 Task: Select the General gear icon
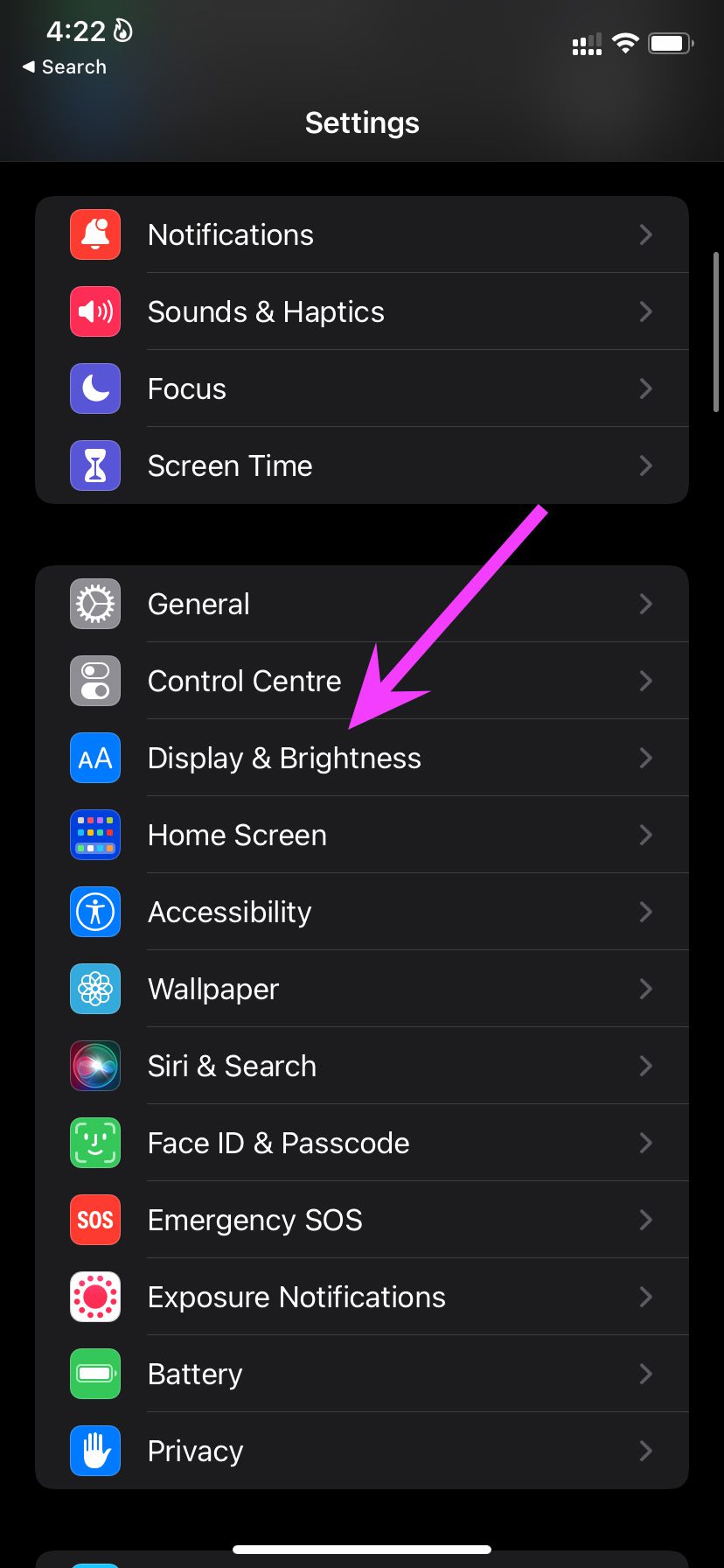pyautogui.click(x=94, y=604)
